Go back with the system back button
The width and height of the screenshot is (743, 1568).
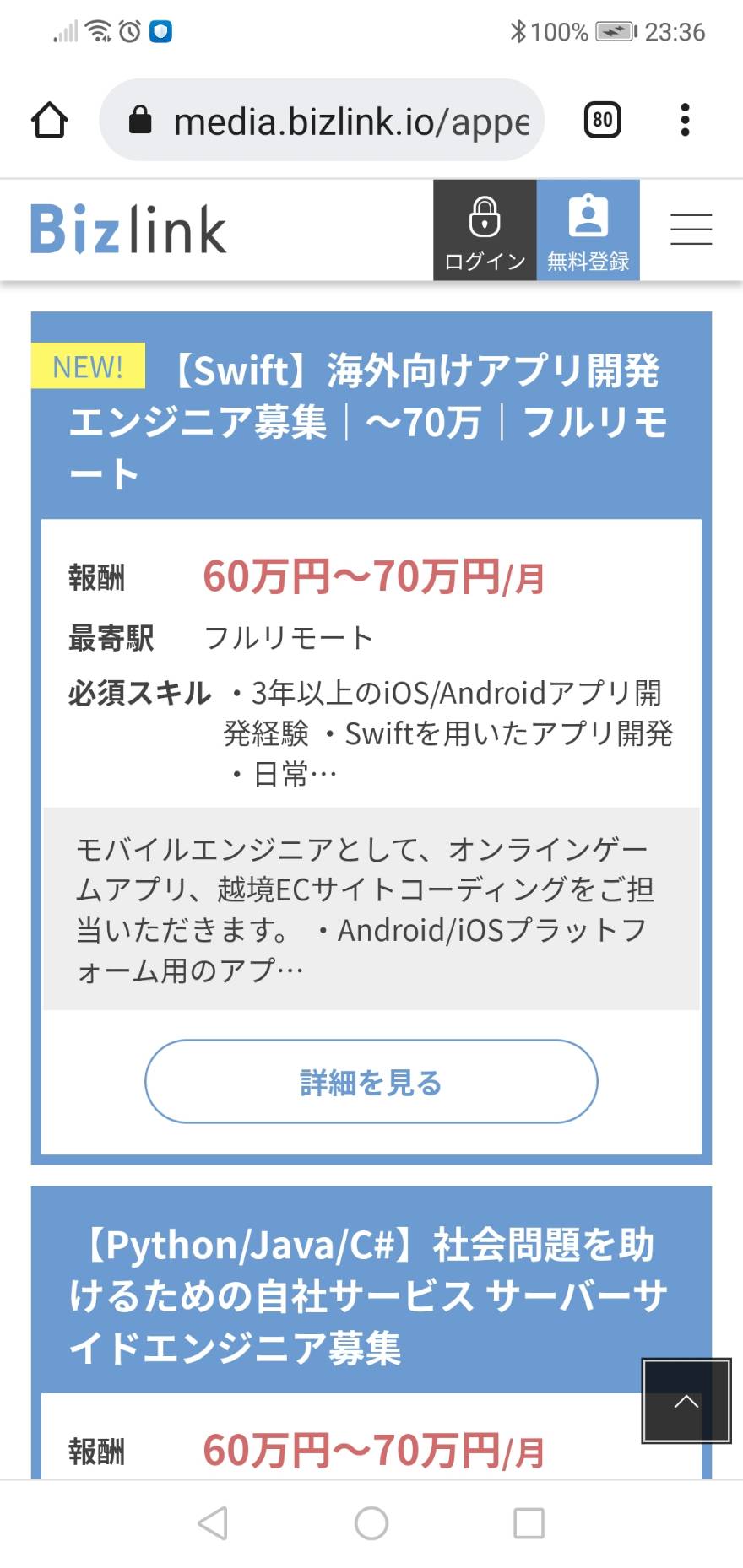[213, 1522]
